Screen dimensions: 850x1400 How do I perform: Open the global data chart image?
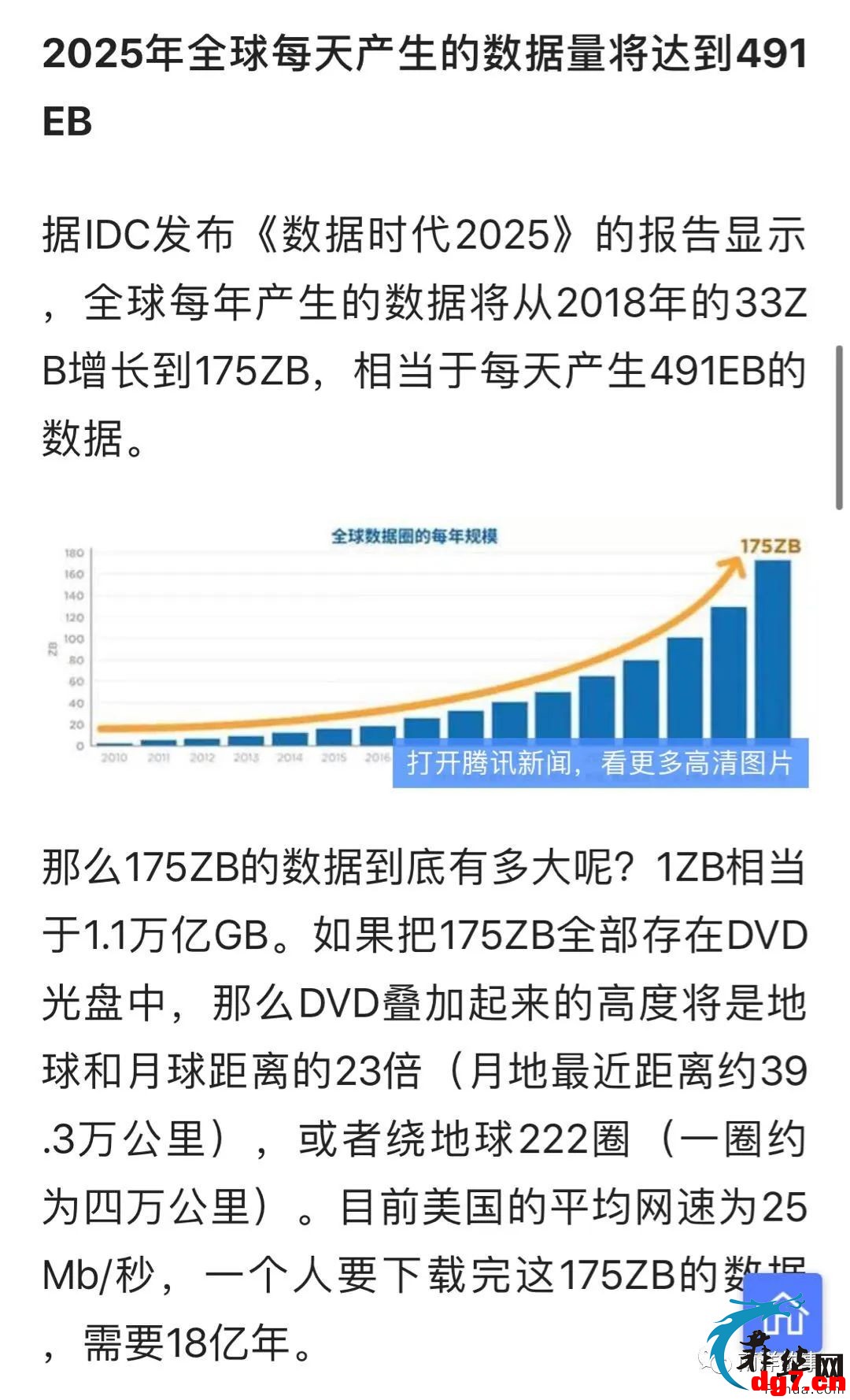pos(425,650)
